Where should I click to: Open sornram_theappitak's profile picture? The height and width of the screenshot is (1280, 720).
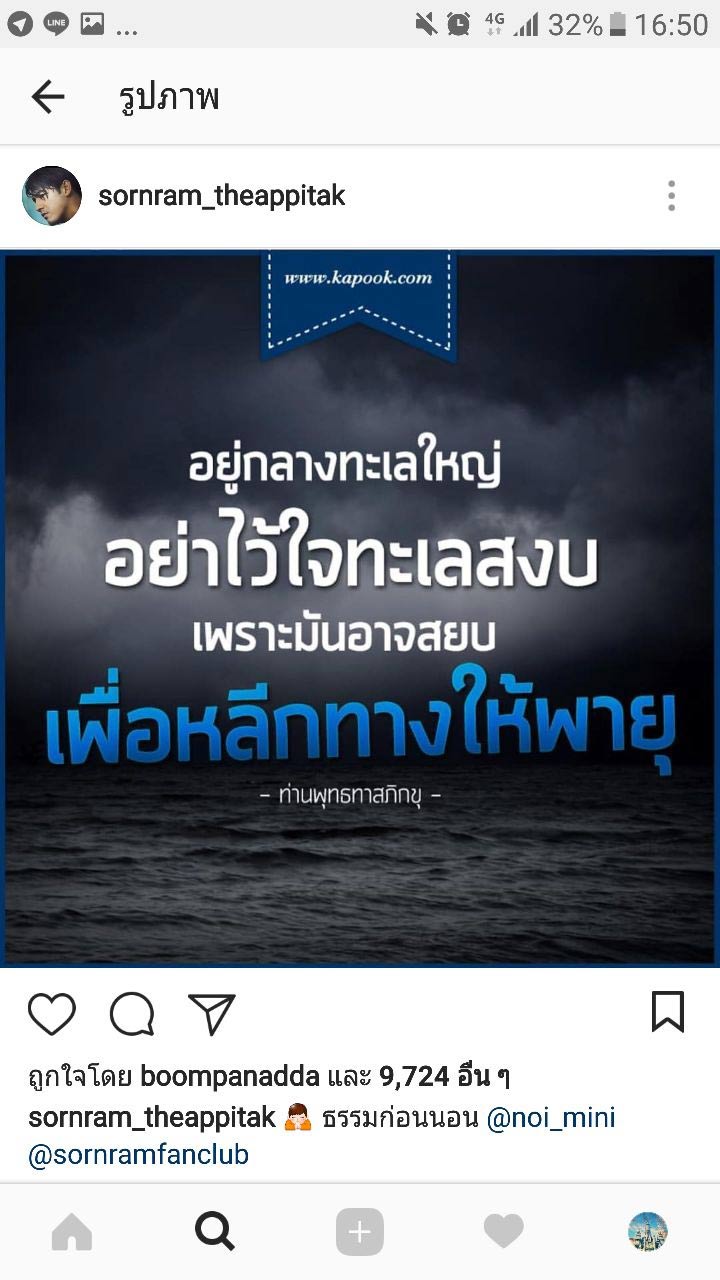(x=52, y=196)
